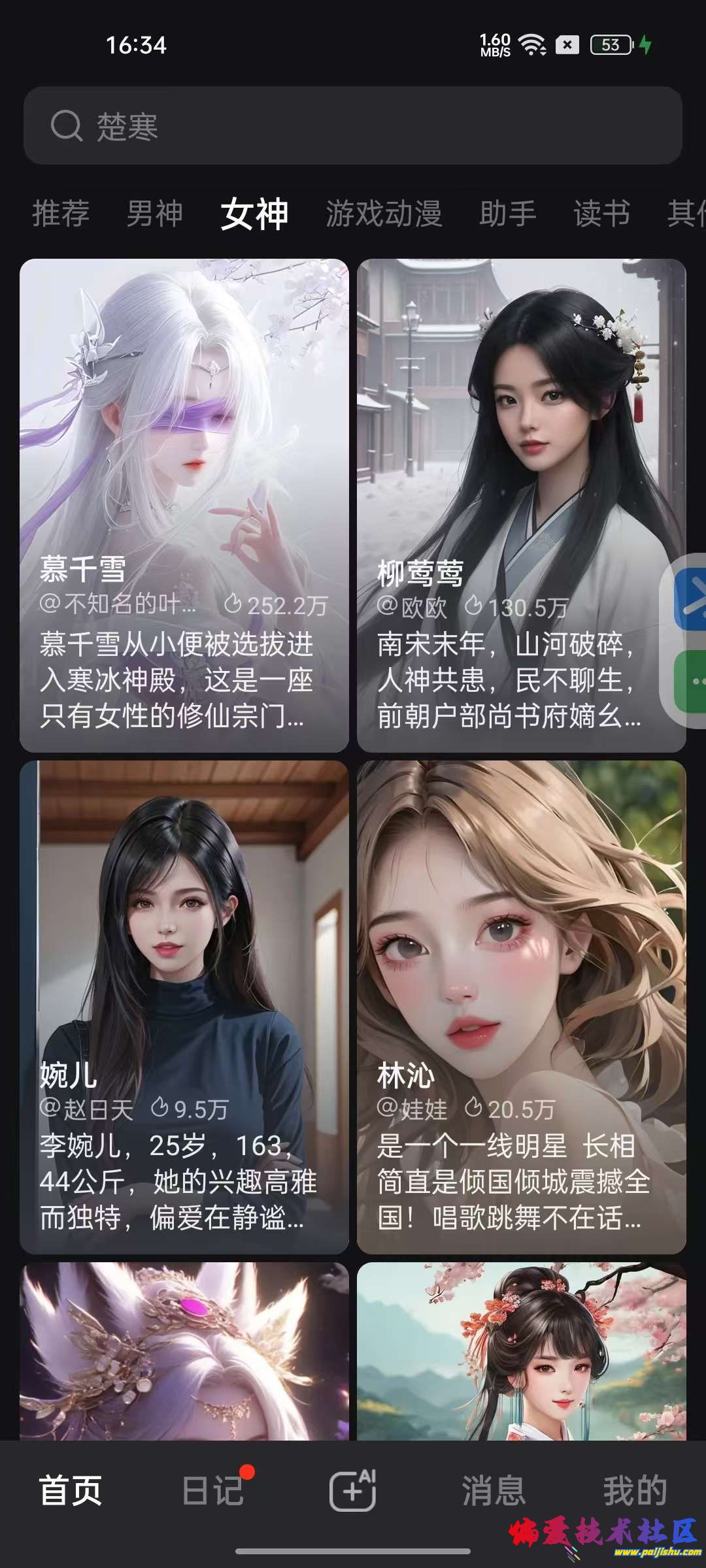Open the cherry blossom girl card
The height and width of the screenshot is (1568, 706).
(x=521, y=1351)
